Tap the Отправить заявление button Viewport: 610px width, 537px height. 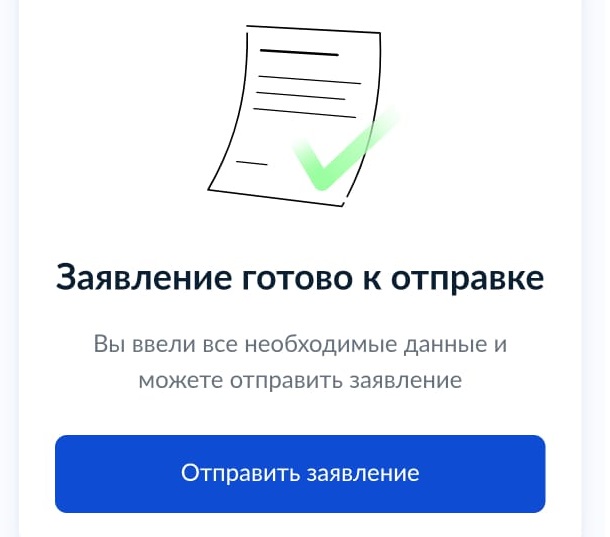300,474
